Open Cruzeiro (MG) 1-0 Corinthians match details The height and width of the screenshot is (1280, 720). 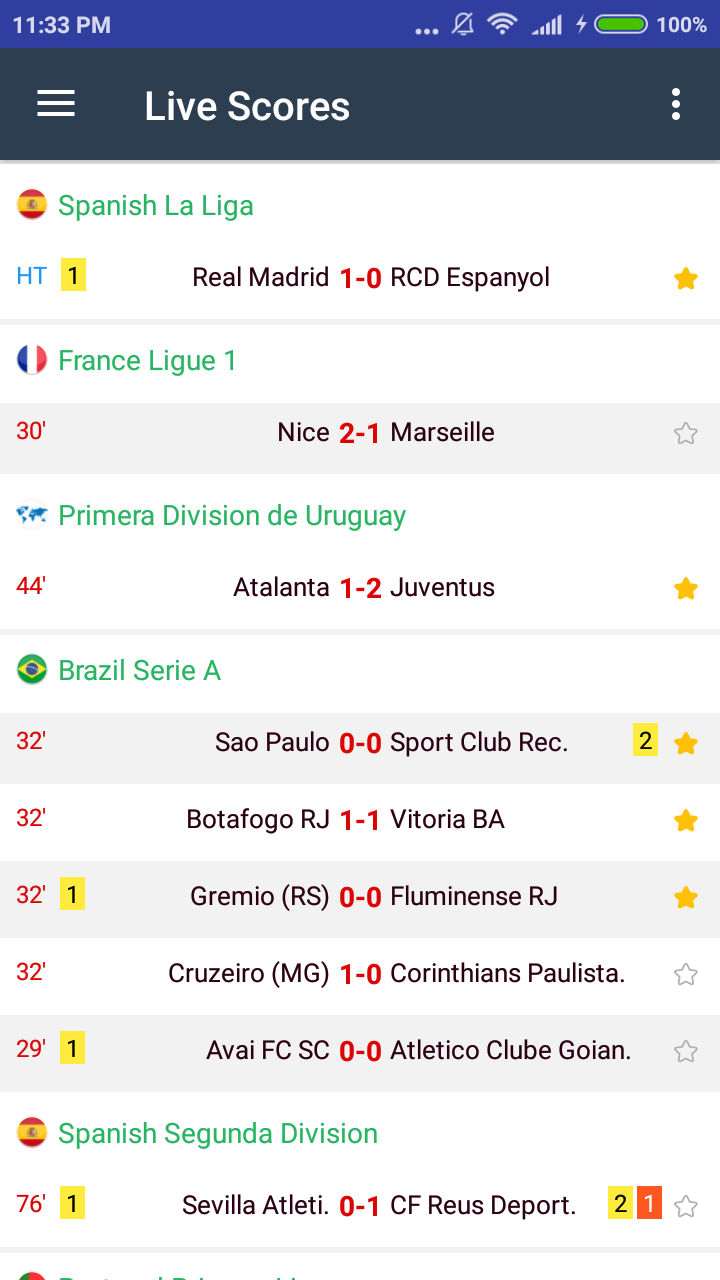tap(360, 974)
